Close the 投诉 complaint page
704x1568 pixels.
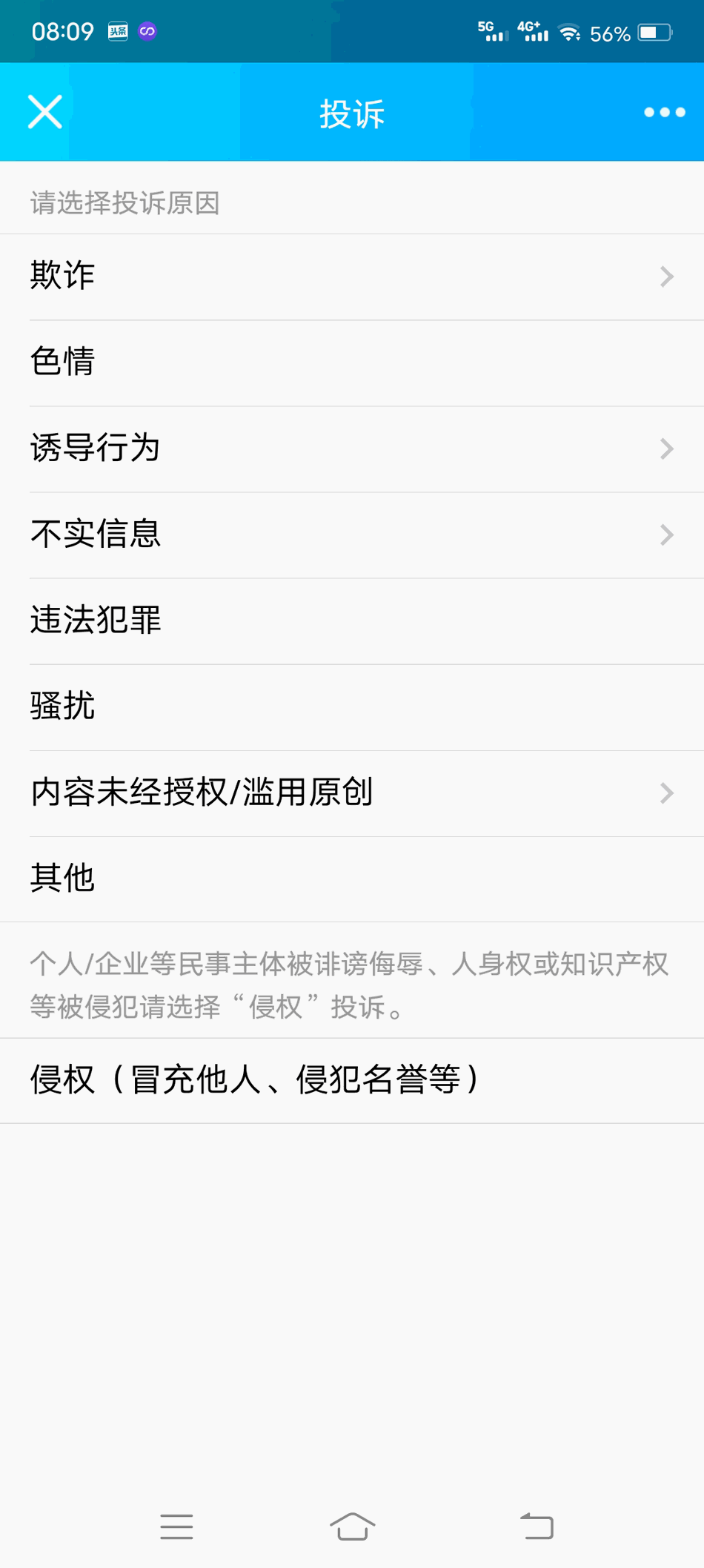[45, 113]
